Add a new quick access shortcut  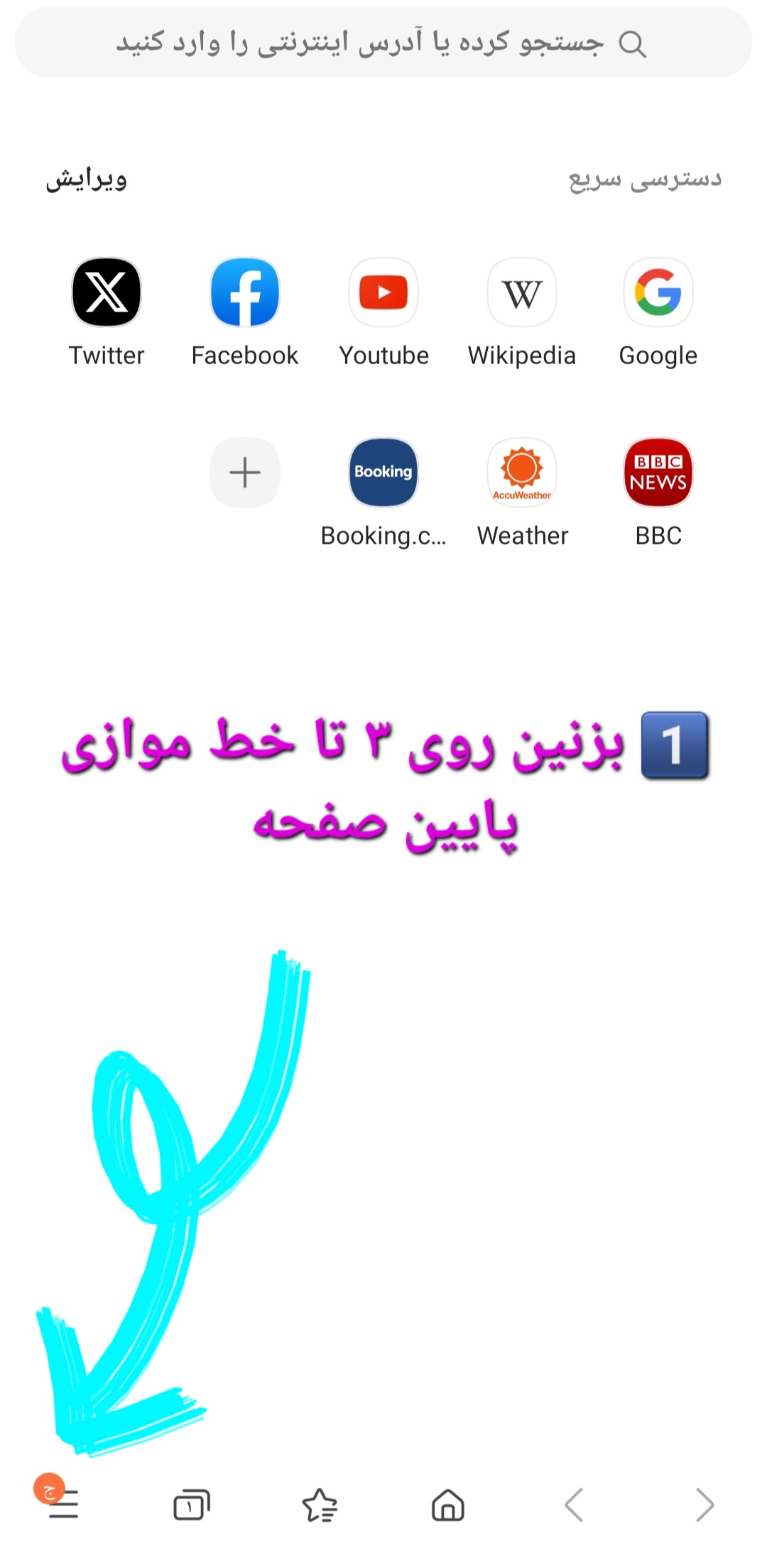(x=245, y=473)
